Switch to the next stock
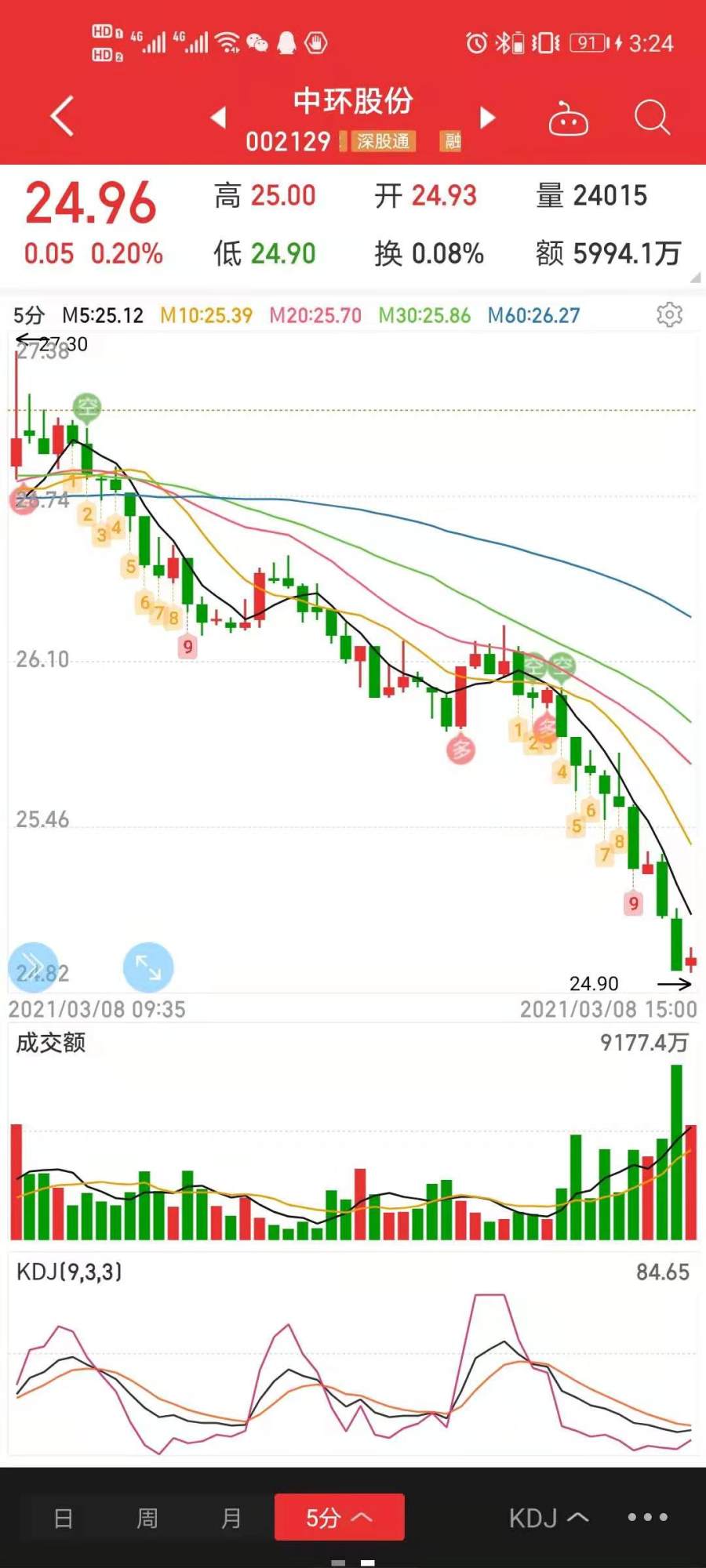This screenshot has width=706, height=1568. tap(487, 118)
